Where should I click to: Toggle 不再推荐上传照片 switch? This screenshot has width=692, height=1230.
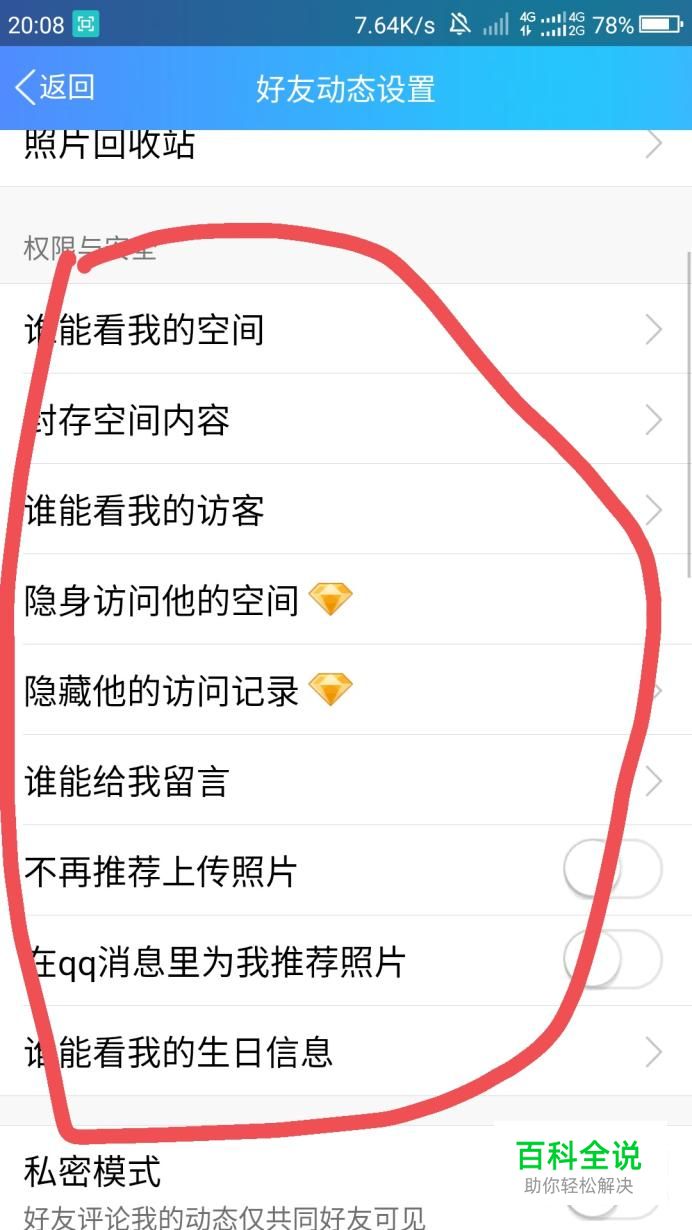pyautogui.click(x=612, y=870)
